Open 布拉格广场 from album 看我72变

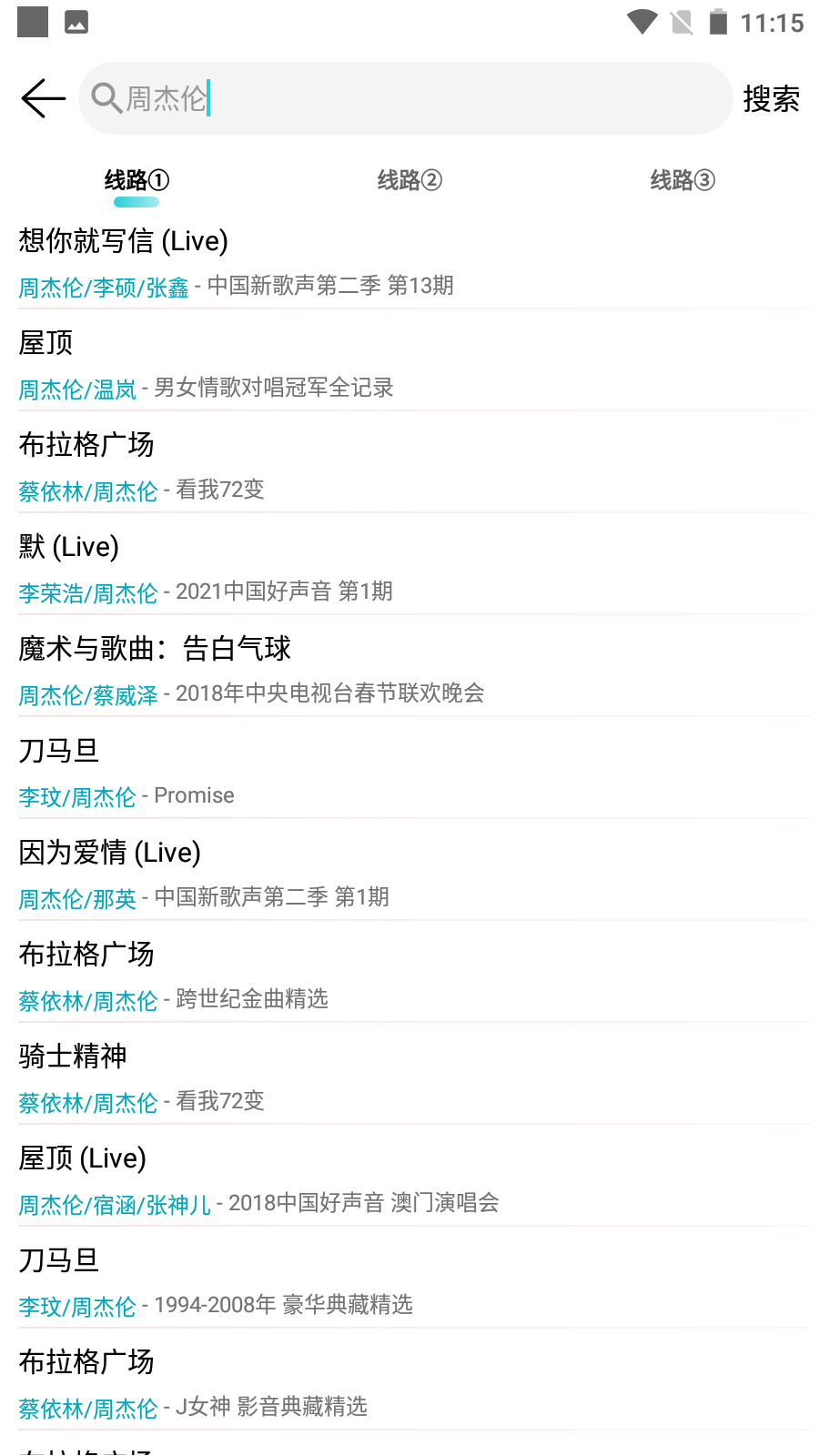tap(414, 466)
